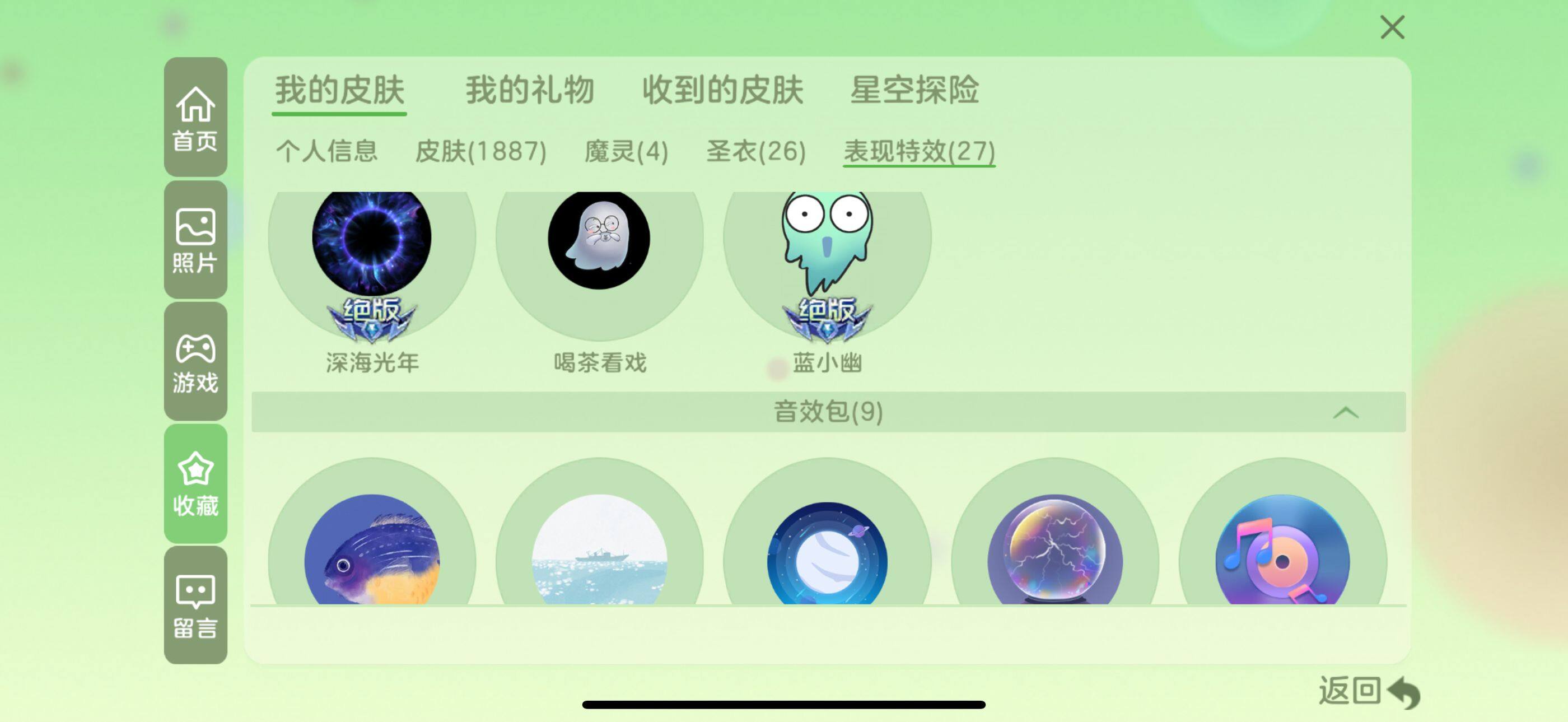The width and height of the screenshot is (1568, 722).
Task: Open the 留言 messages section
Action: point(195,605)
